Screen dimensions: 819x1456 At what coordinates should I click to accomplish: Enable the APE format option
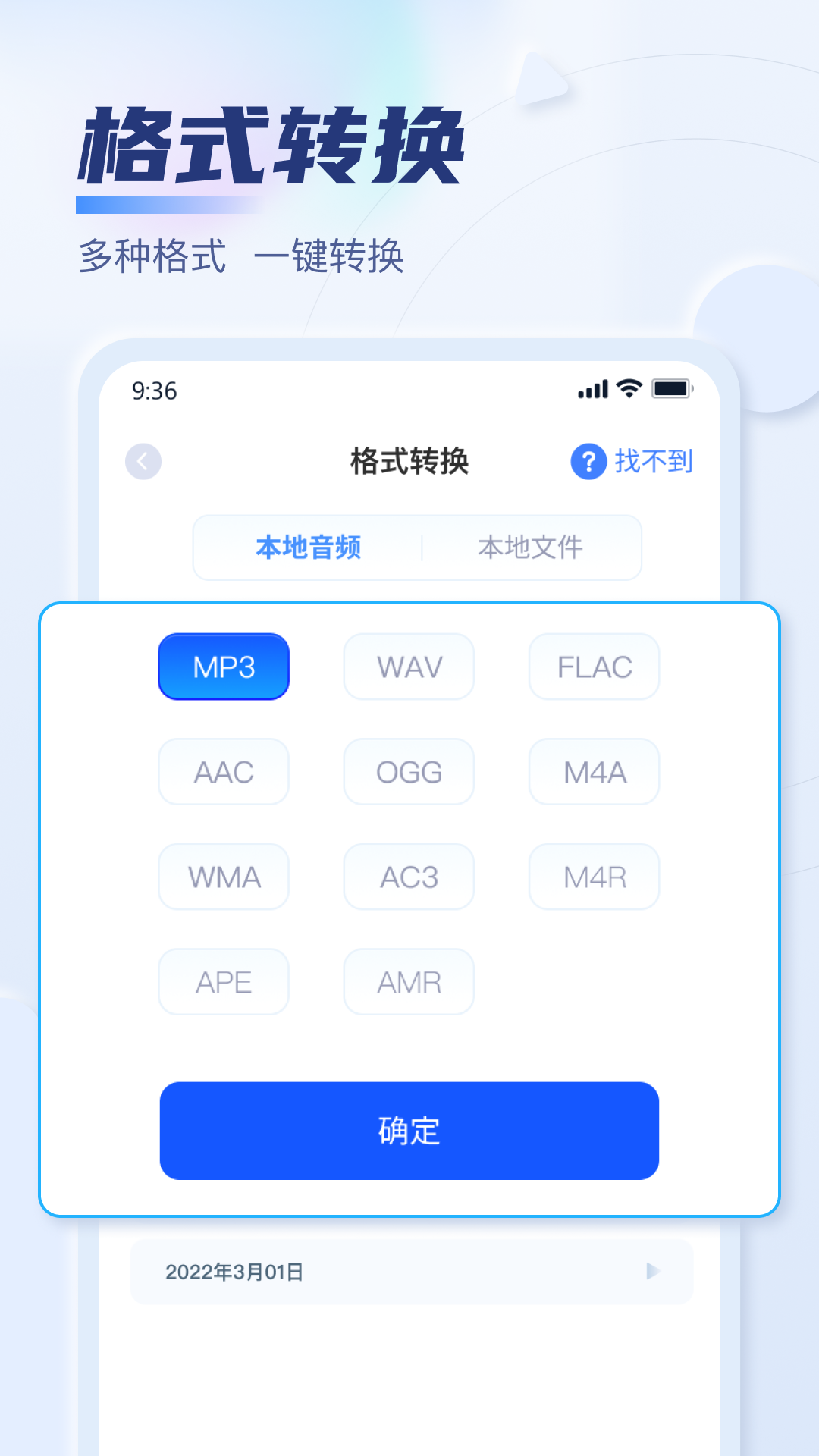(x=224, y=982)
